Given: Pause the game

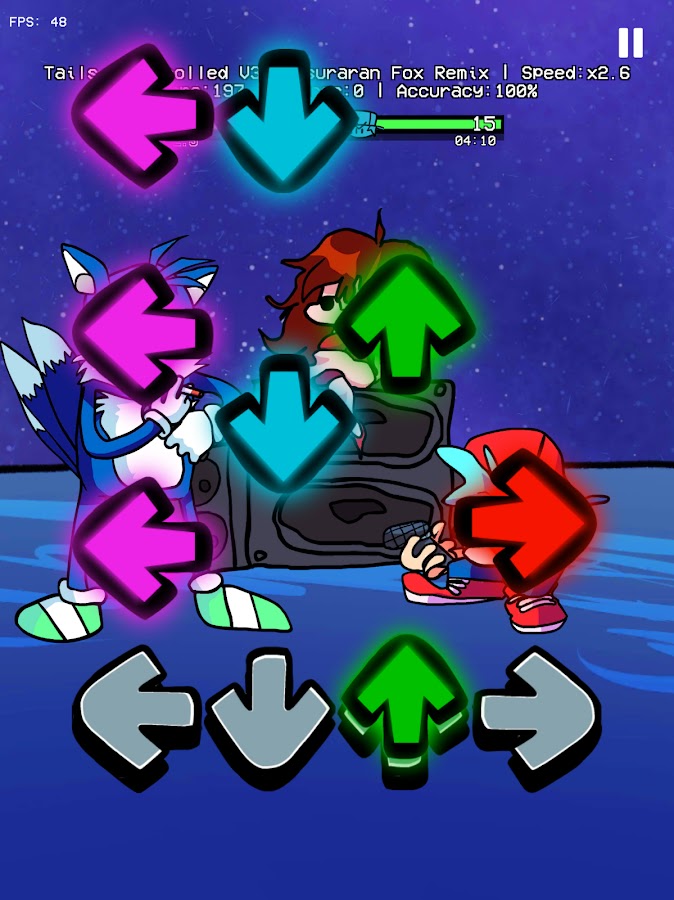Looking at the screenshot, I should tap(630, 42).
